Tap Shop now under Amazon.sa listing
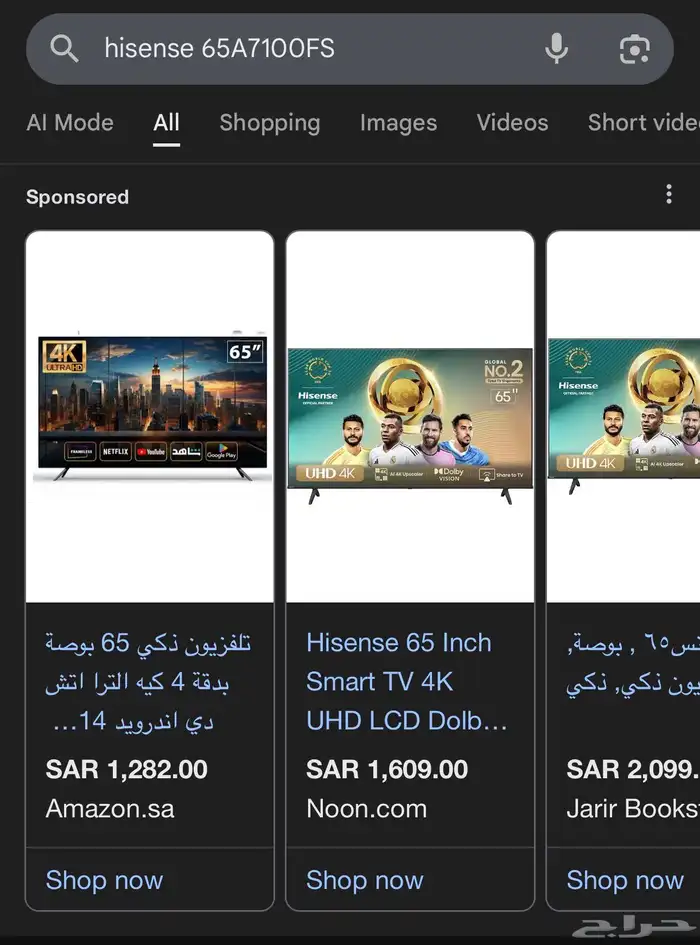The height and width of the screenshot is (945, 700). 104,880
